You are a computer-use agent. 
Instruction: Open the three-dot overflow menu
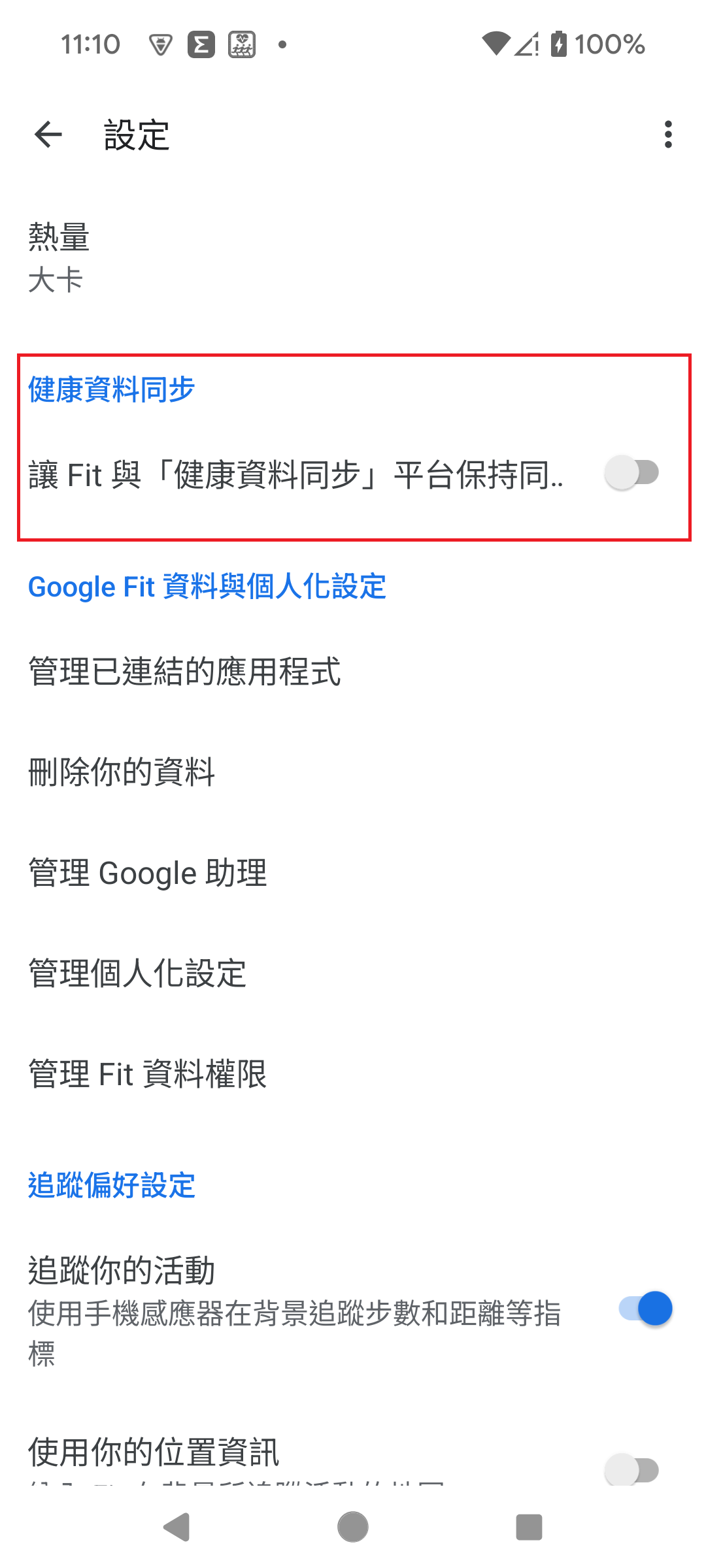pyautogui.click(x=667, y=135)
